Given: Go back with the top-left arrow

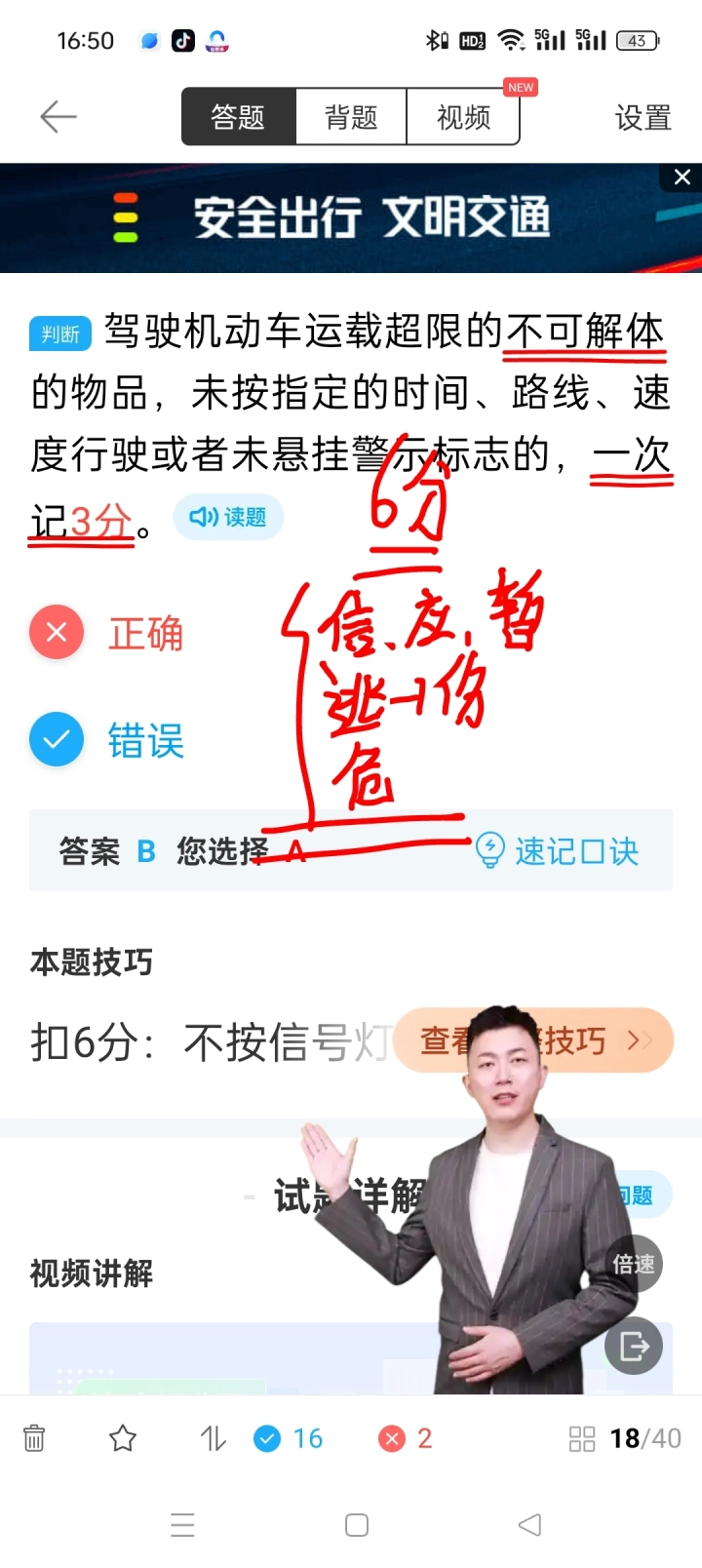Looking at the screenshot, I should (x=58, y=117).
